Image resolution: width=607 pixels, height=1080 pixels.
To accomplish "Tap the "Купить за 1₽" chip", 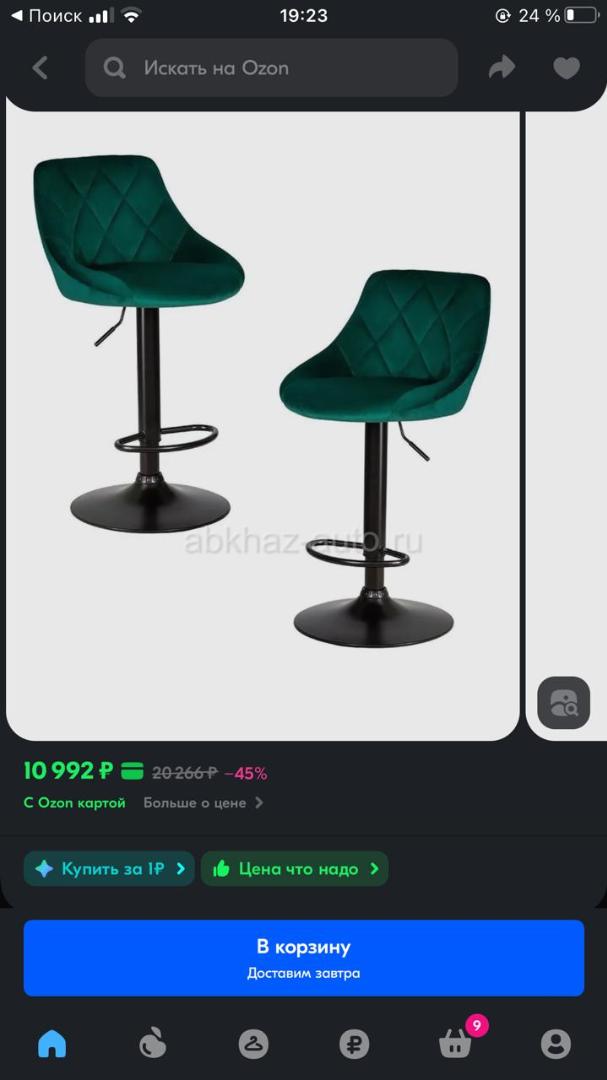I will [109, 869].
